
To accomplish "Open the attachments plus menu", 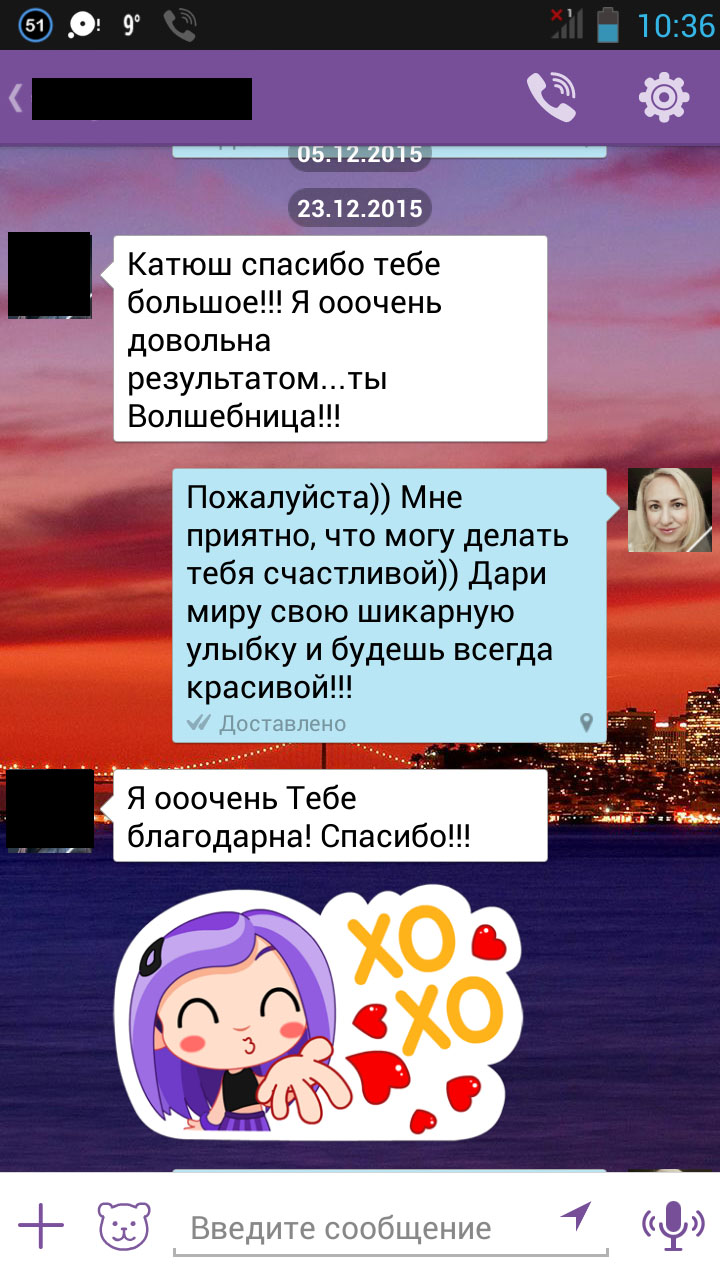I will coord(41,1225).
